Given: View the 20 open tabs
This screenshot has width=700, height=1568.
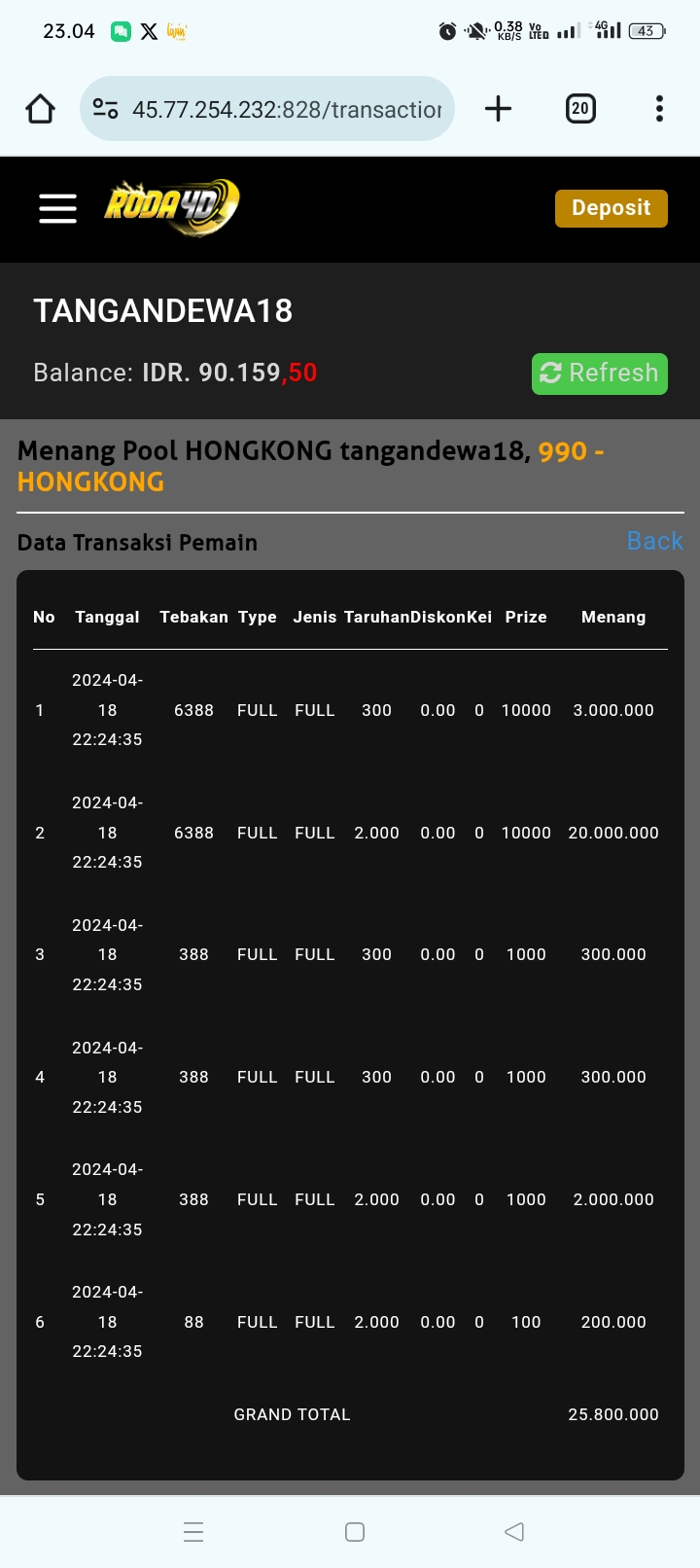Looking at the screenshot, I should click(580, 109).
